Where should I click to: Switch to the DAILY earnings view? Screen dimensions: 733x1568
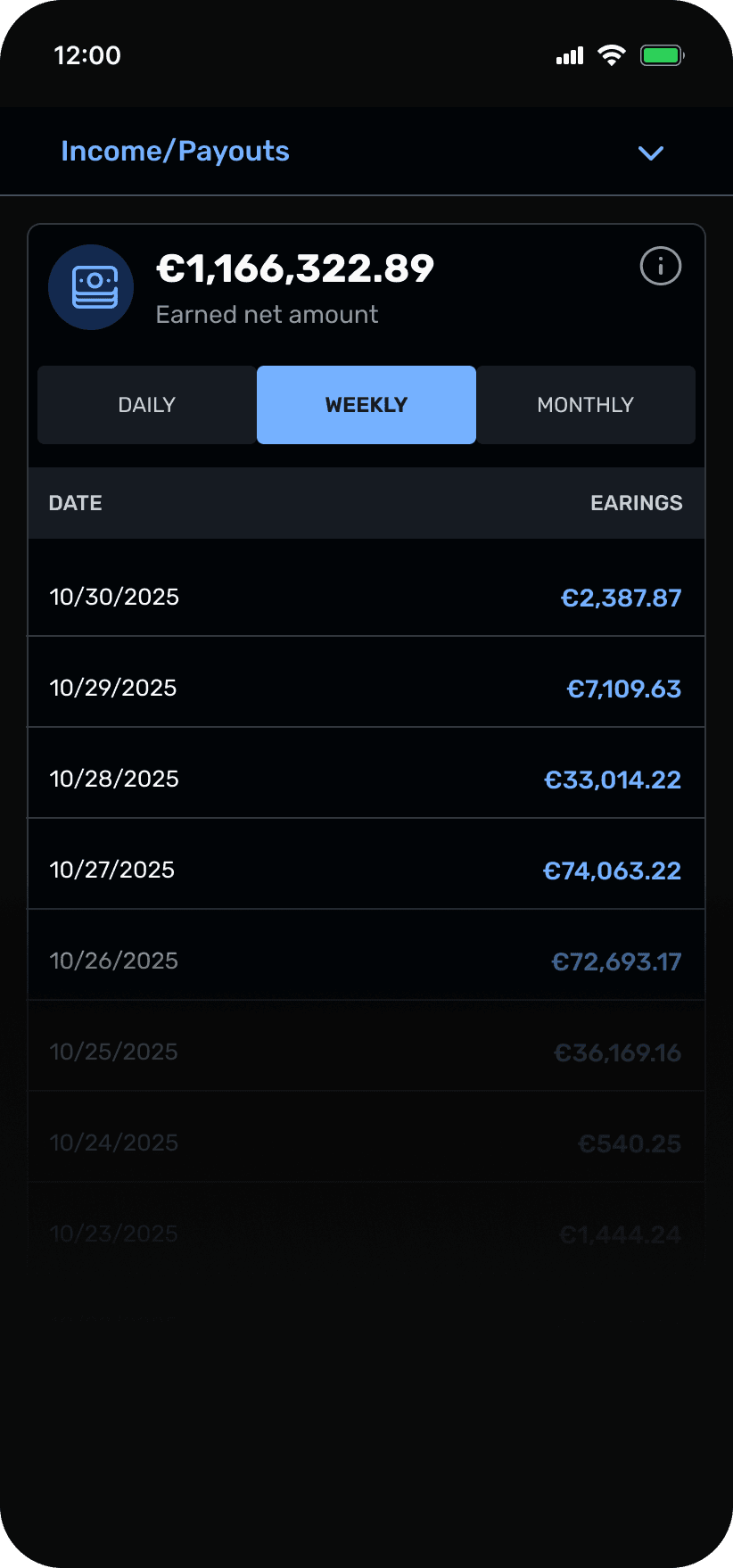click(x=146, y=405)
